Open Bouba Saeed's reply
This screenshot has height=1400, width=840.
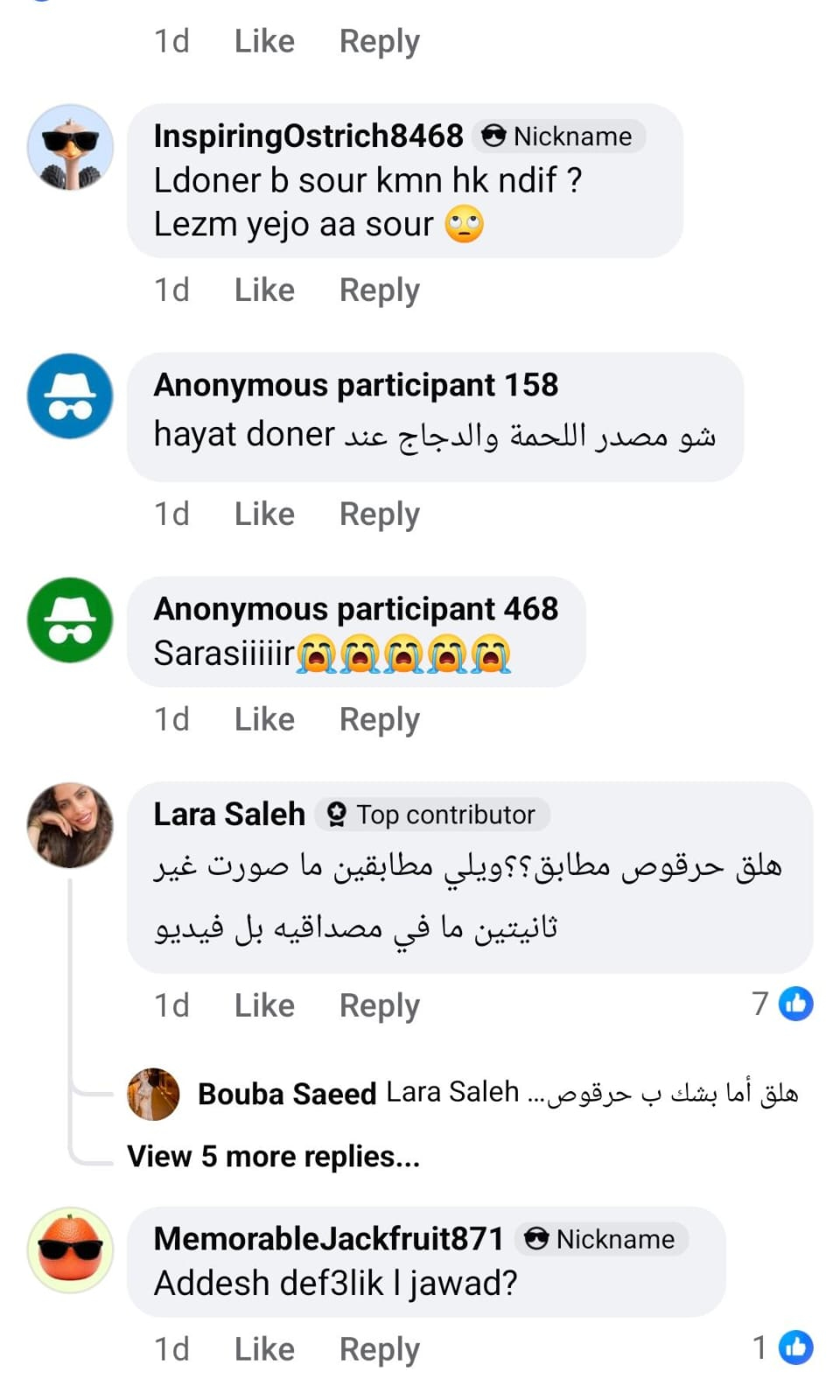point(499,1094)
